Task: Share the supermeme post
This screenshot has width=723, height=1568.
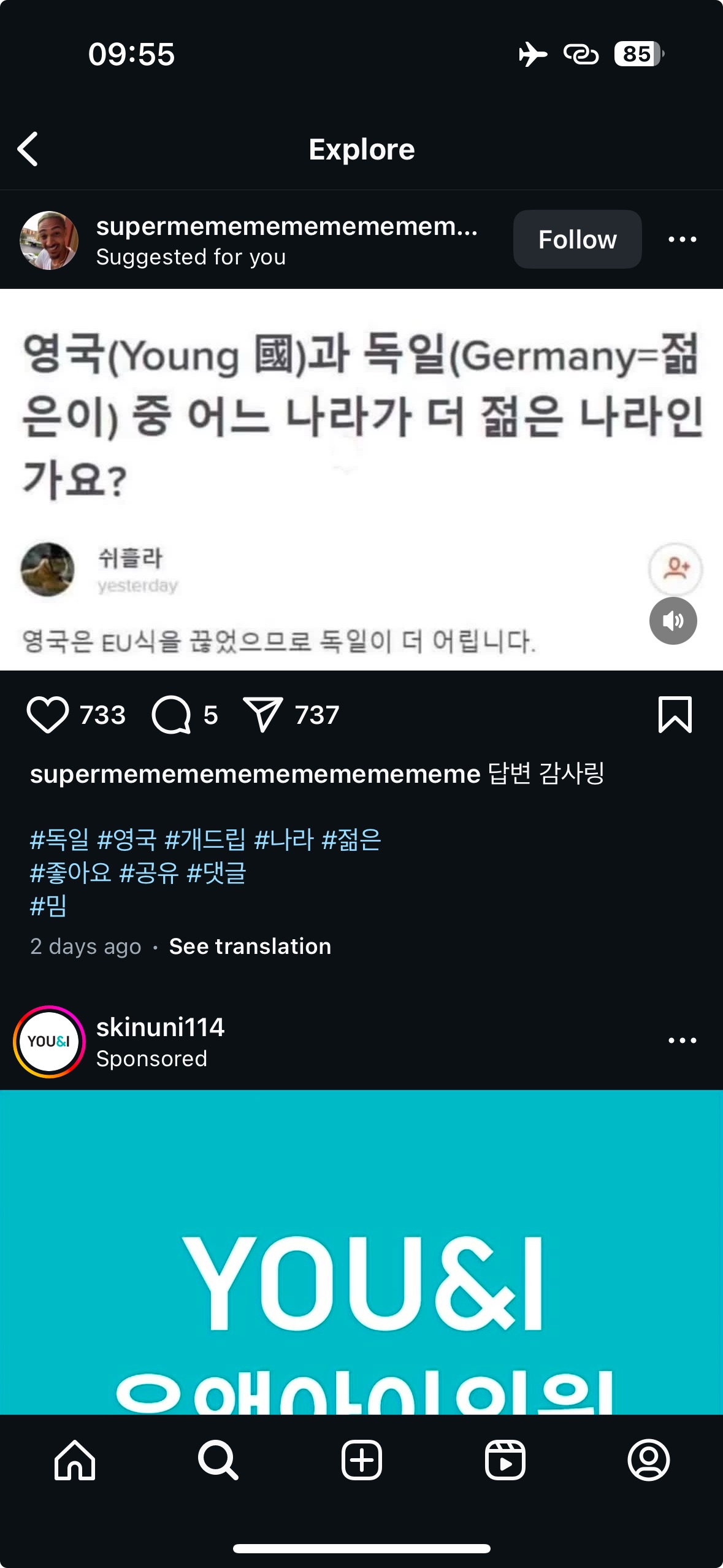Action: tap(263, 715)
